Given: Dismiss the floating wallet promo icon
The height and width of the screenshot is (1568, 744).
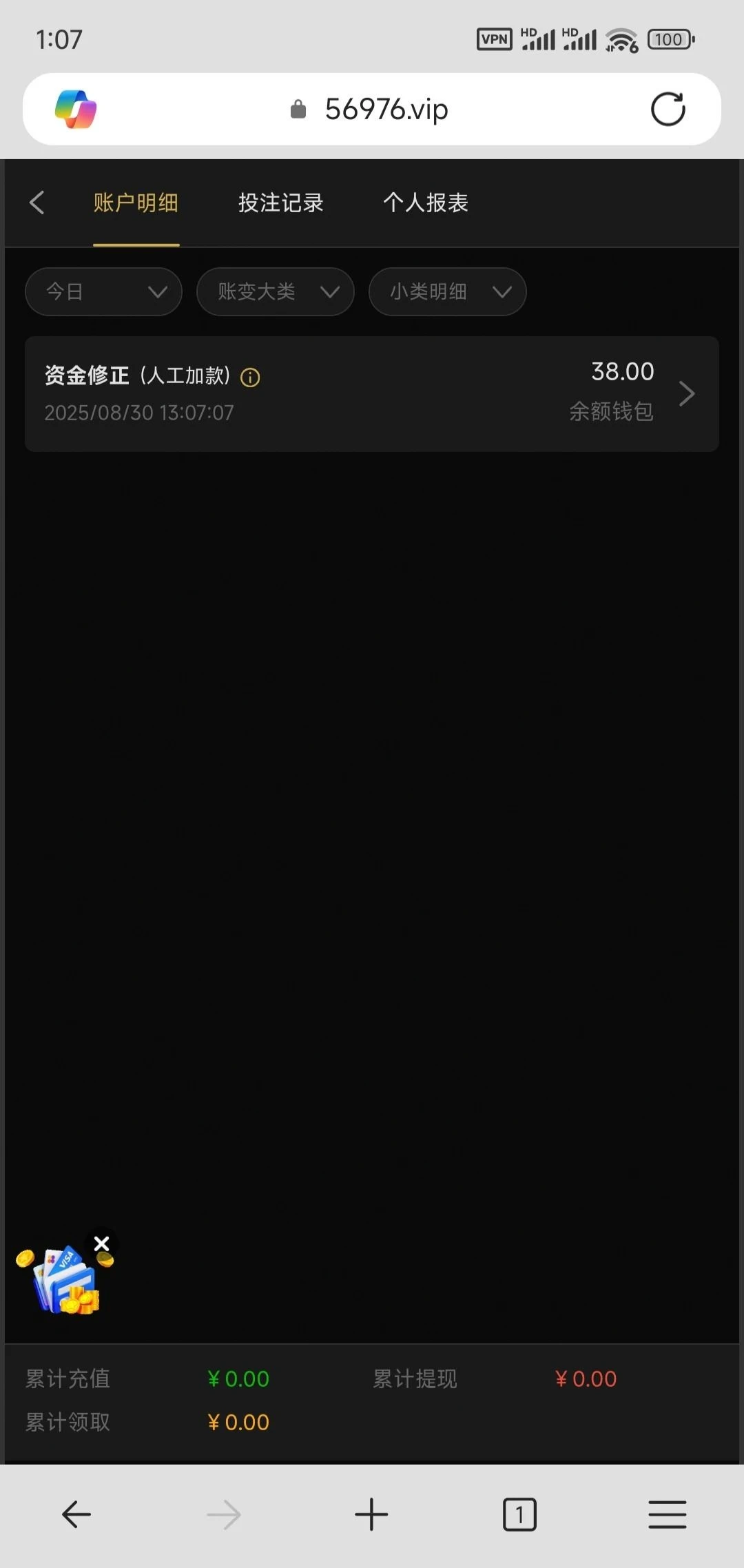Looking at the screenshot, I should [x=102, y=1244].
